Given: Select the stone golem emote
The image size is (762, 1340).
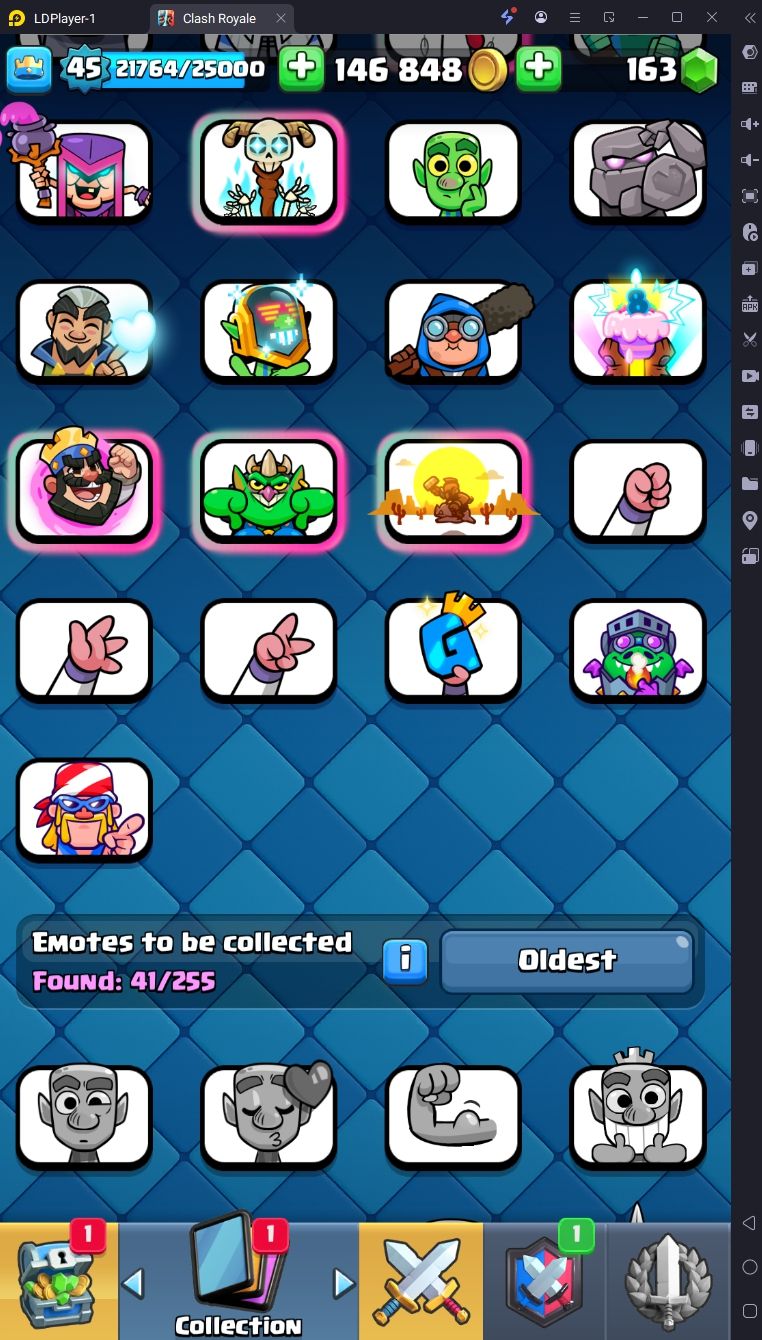Looking at the screenshot, I should click(x=638, y=170).
